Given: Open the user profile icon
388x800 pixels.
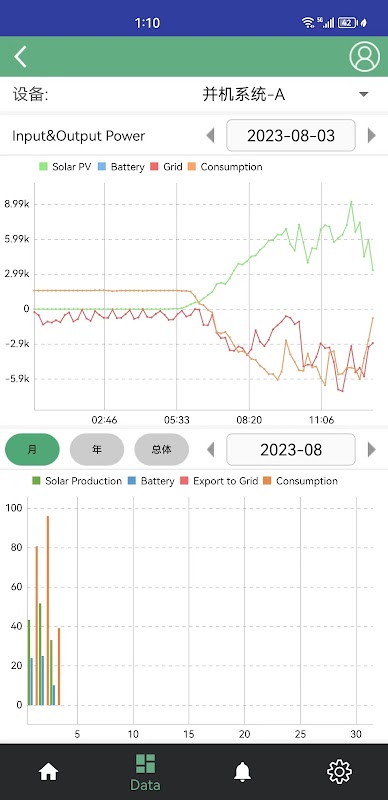Looking at the screenshot, I should (x=365, y=57).
